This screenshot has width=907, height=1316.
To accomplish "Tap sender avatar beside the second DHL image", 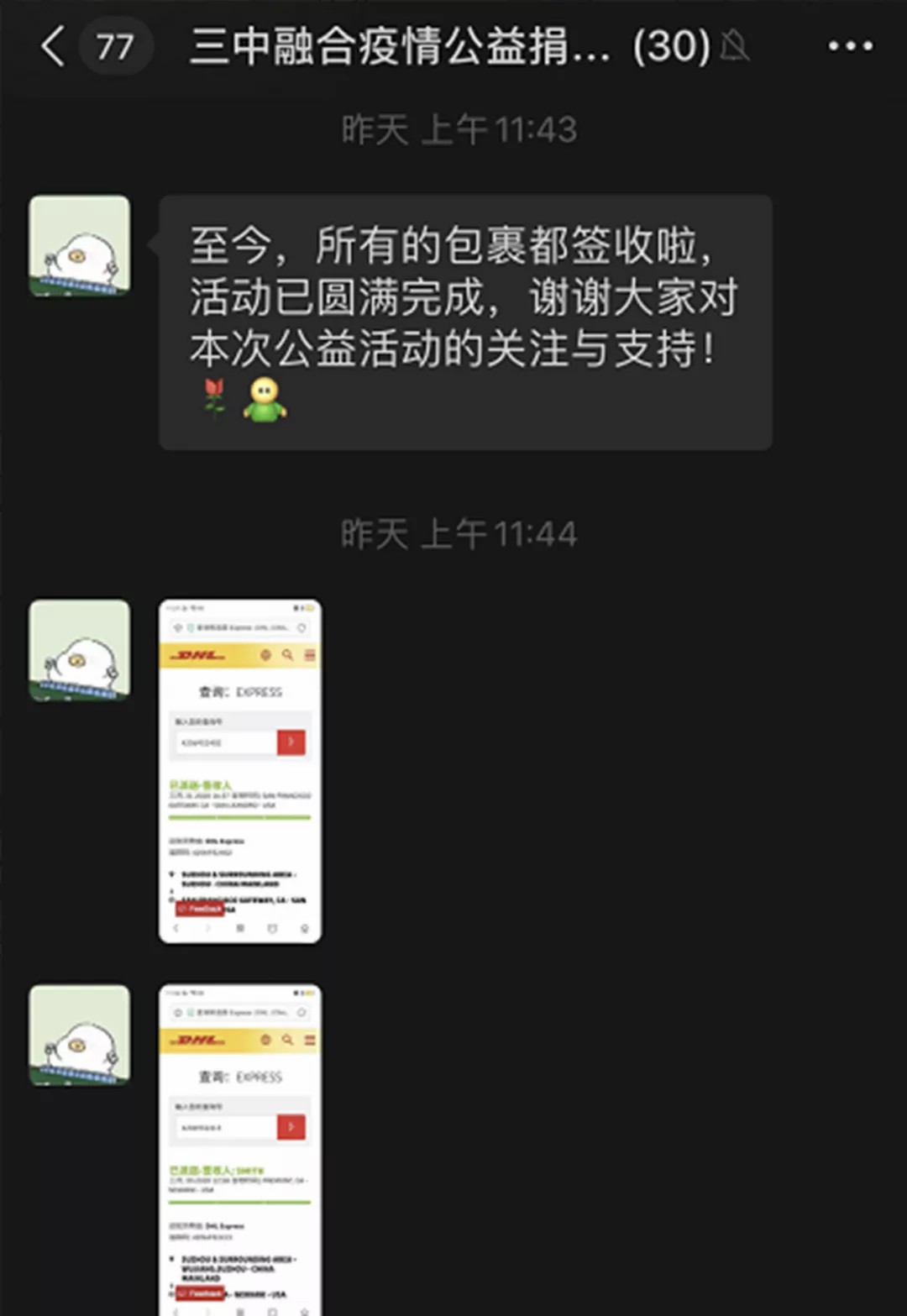I will point(80,1035).
